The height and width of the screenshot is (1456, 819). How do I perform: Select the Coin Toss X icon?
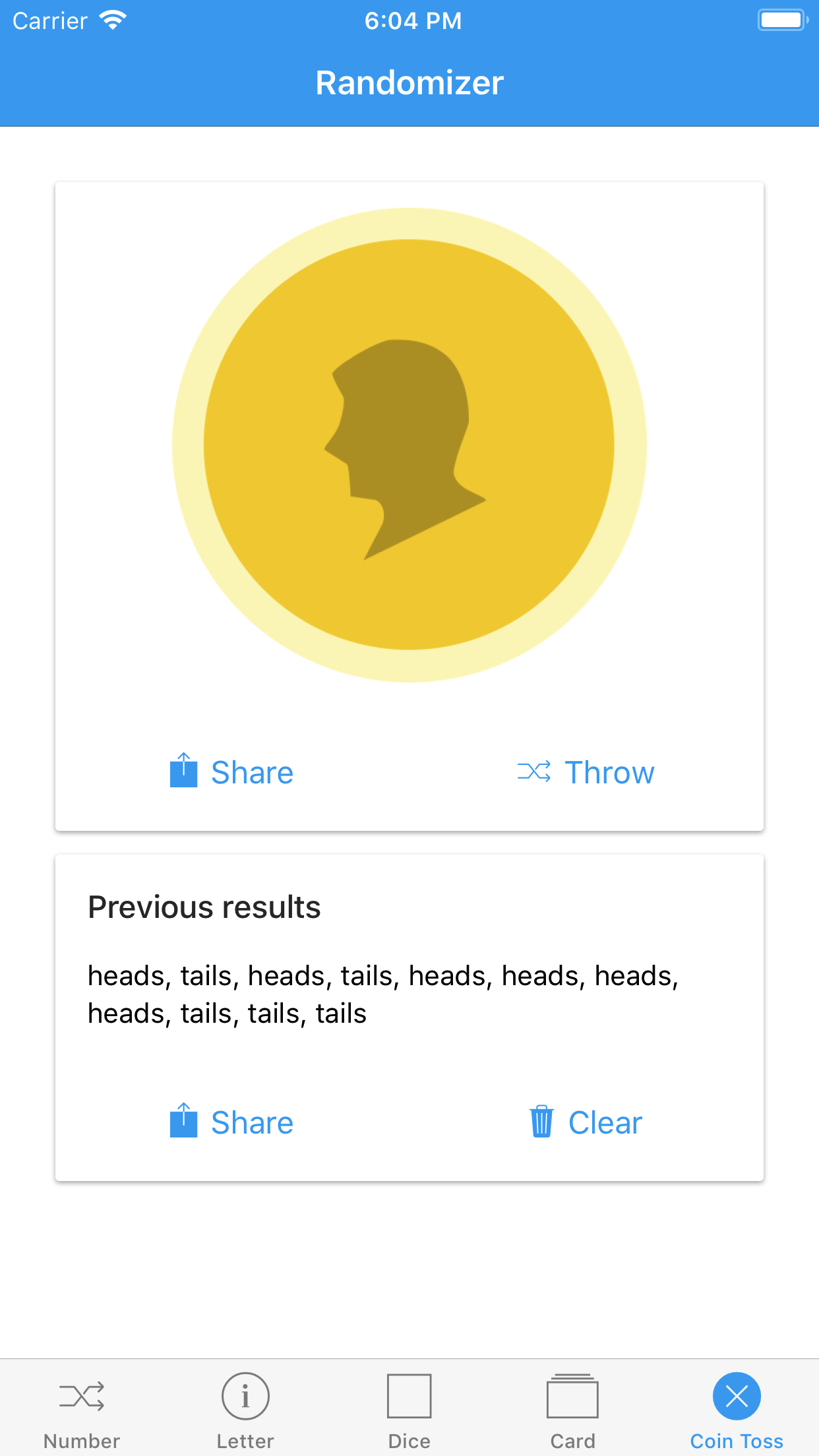(x=736, y=1395)
